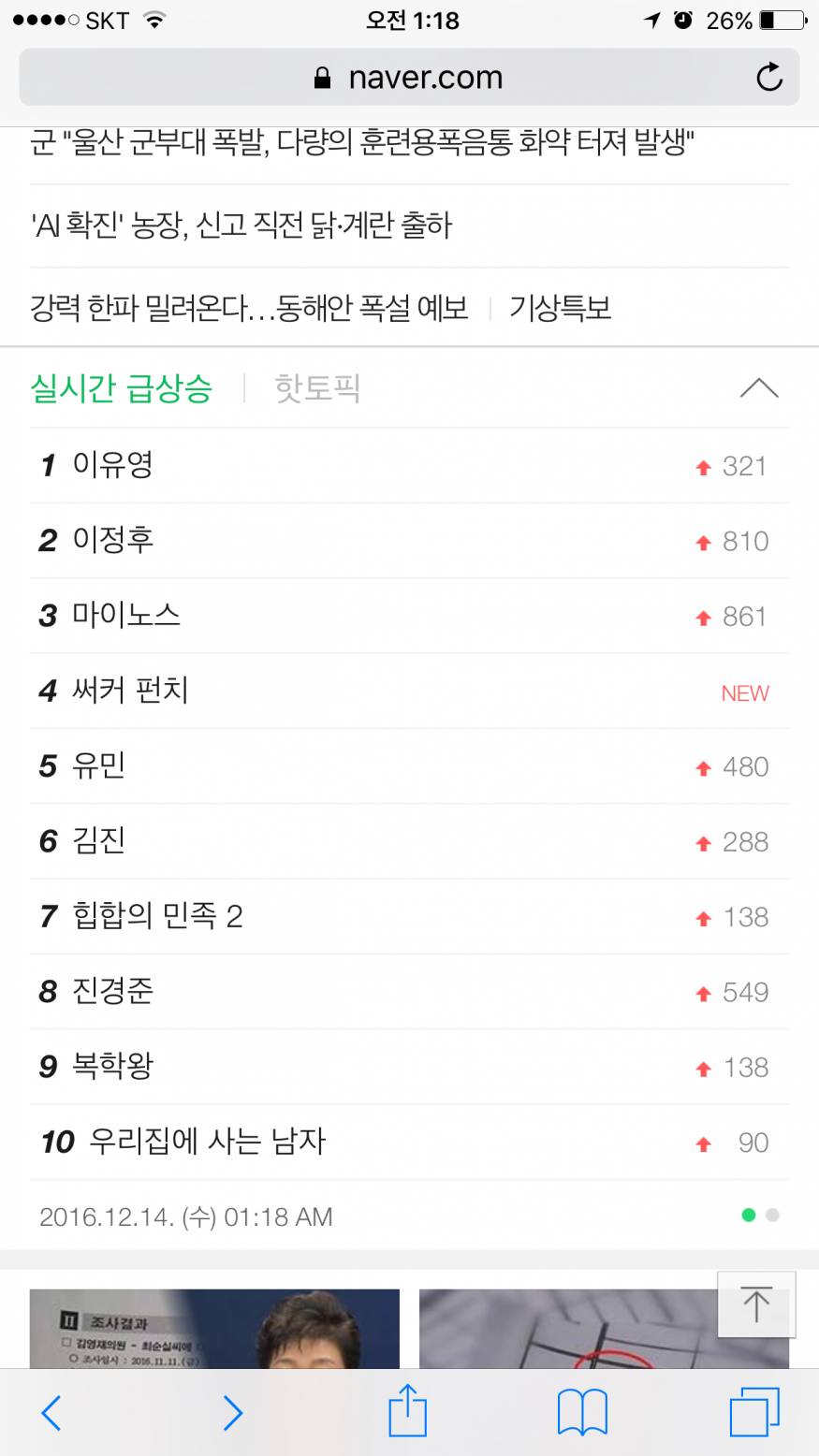Jump to the top of the page
The height and width of the screenshot is (1456, 819).
click(x=755, y=1304)
